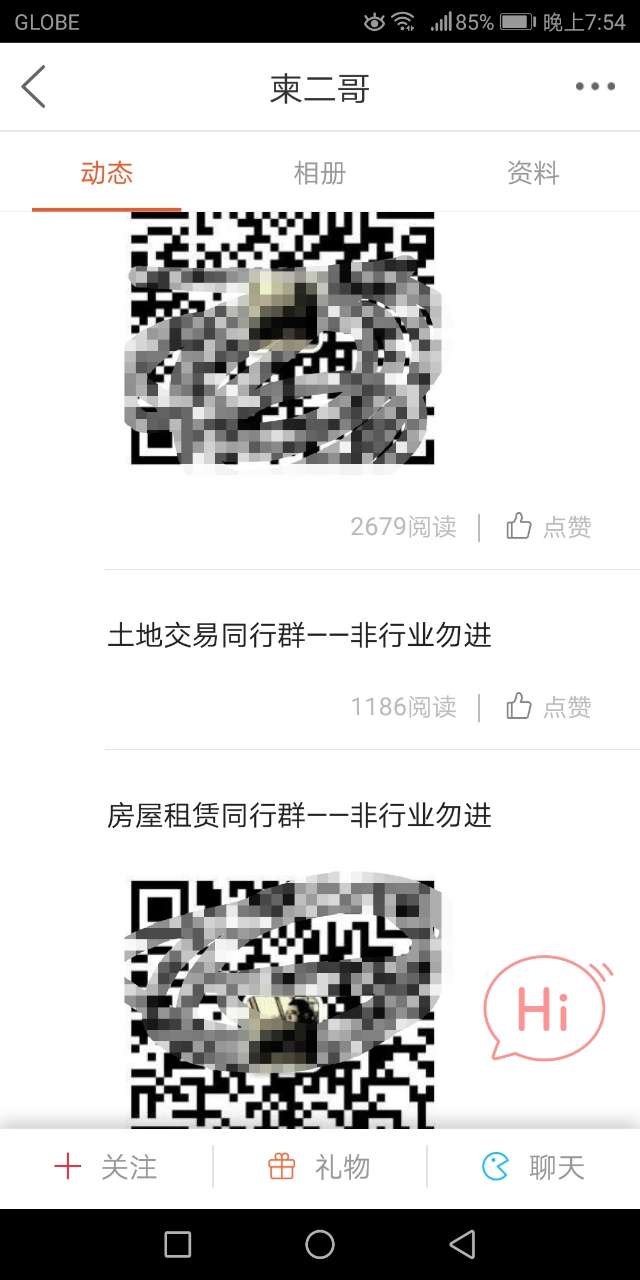Switch to the 资料 tab
The height and width of the screenshot is (1280, 640).
coord(532,173)
